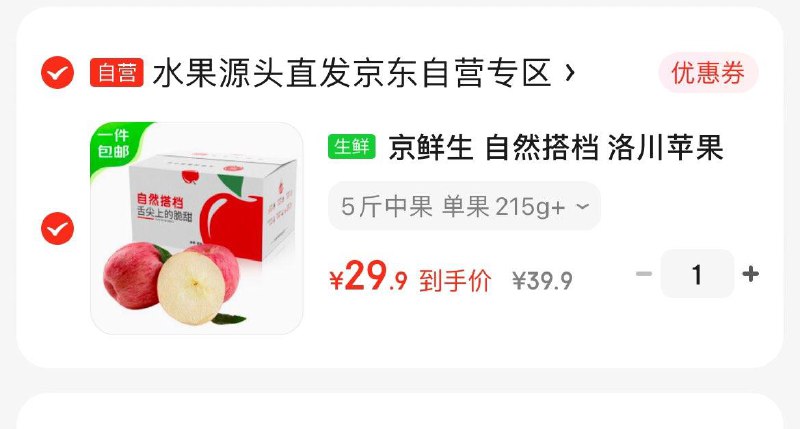
Task: Increase apple quantity with plus
Action: point(751,273)
